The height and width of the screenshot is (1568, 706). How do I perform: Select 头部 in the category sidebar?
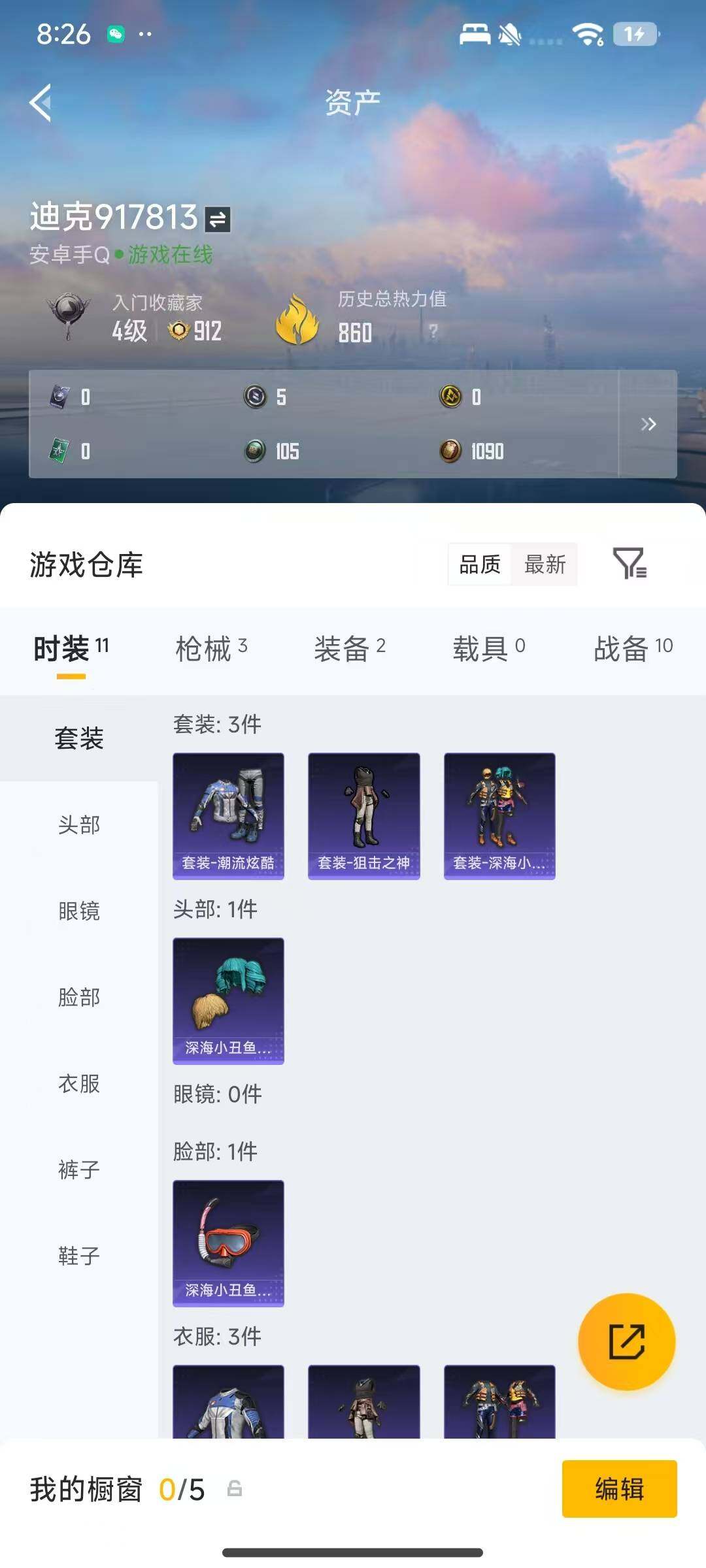point(77,826)
